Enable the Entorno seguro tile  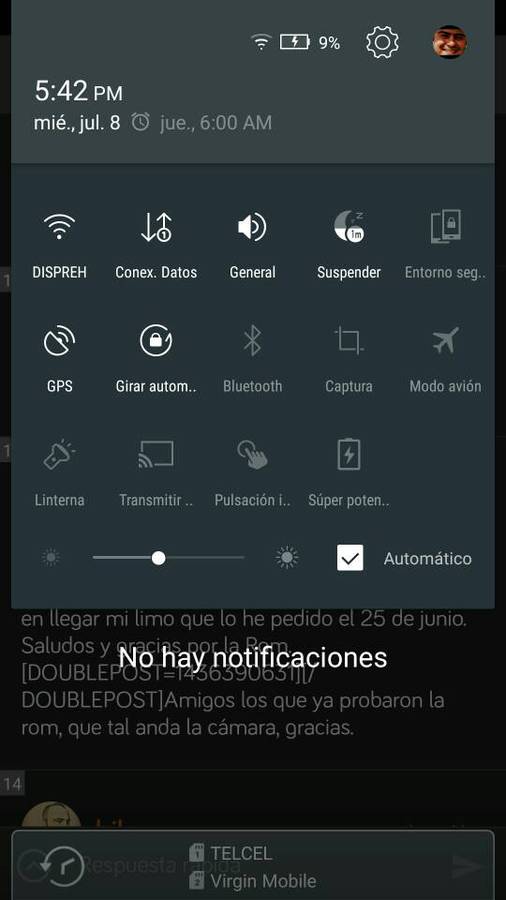tap(445, 245)
